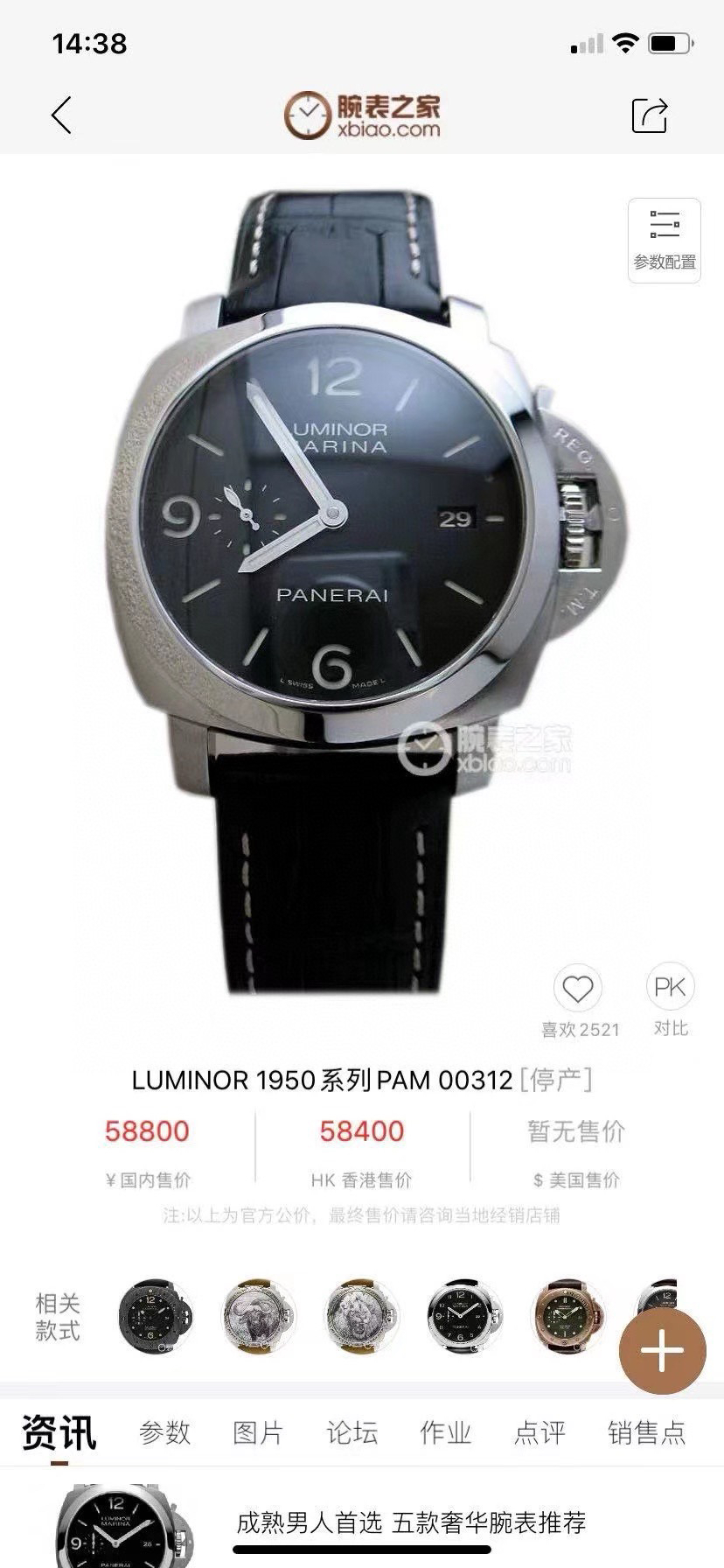The image size is (724, 1568).
Task: Switch to the 作业 tab
Action: point(445,1432)
